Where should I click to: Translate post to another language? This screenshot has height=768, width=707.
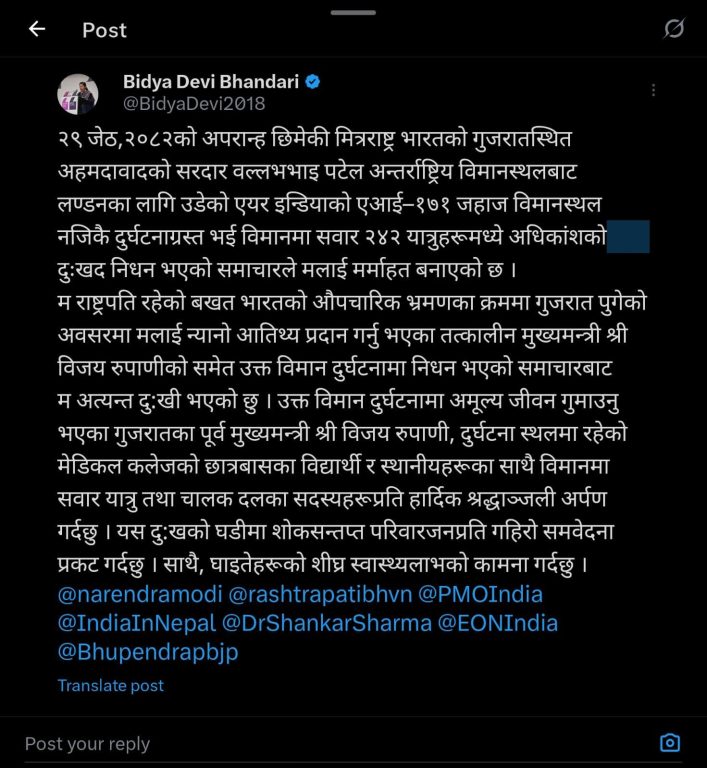pos(110,686)
